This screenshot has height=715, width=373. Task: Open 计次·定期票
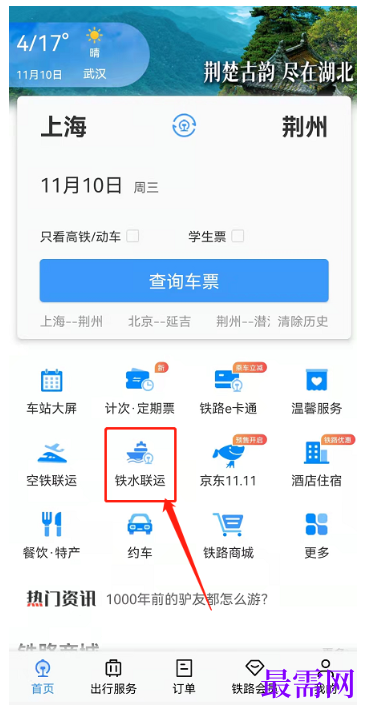(140, 392)
